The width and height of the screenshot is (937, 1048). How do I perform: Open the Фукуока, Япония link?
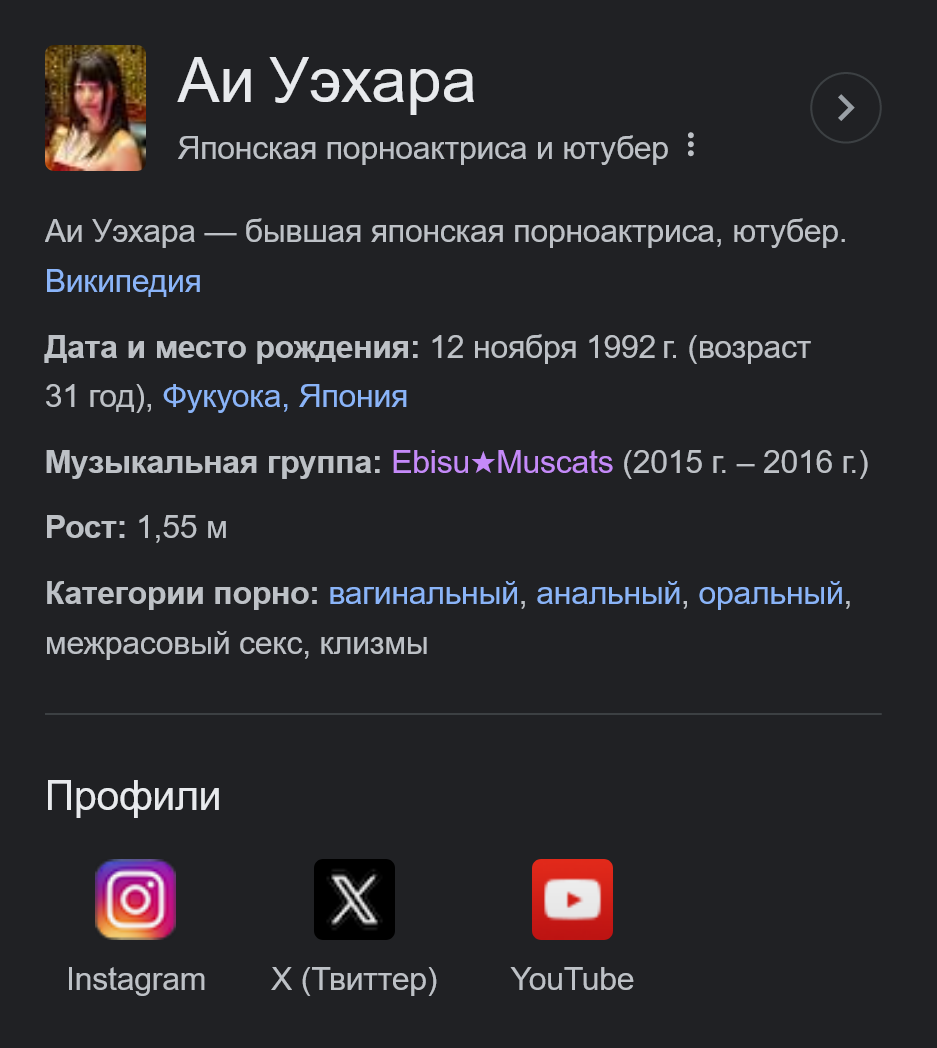pyautogui.click(x=285, y=397)
